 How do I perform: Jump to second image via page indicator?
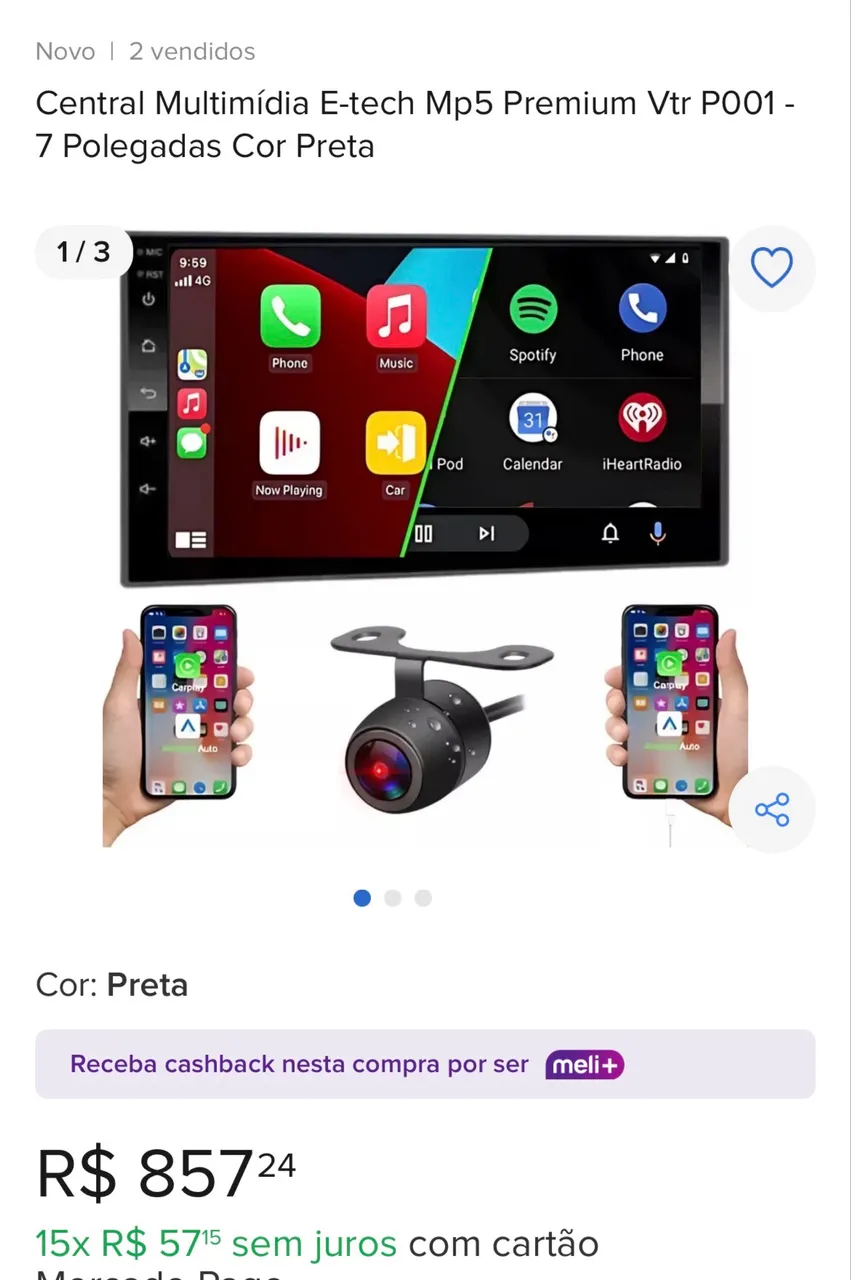coord(393,898)
